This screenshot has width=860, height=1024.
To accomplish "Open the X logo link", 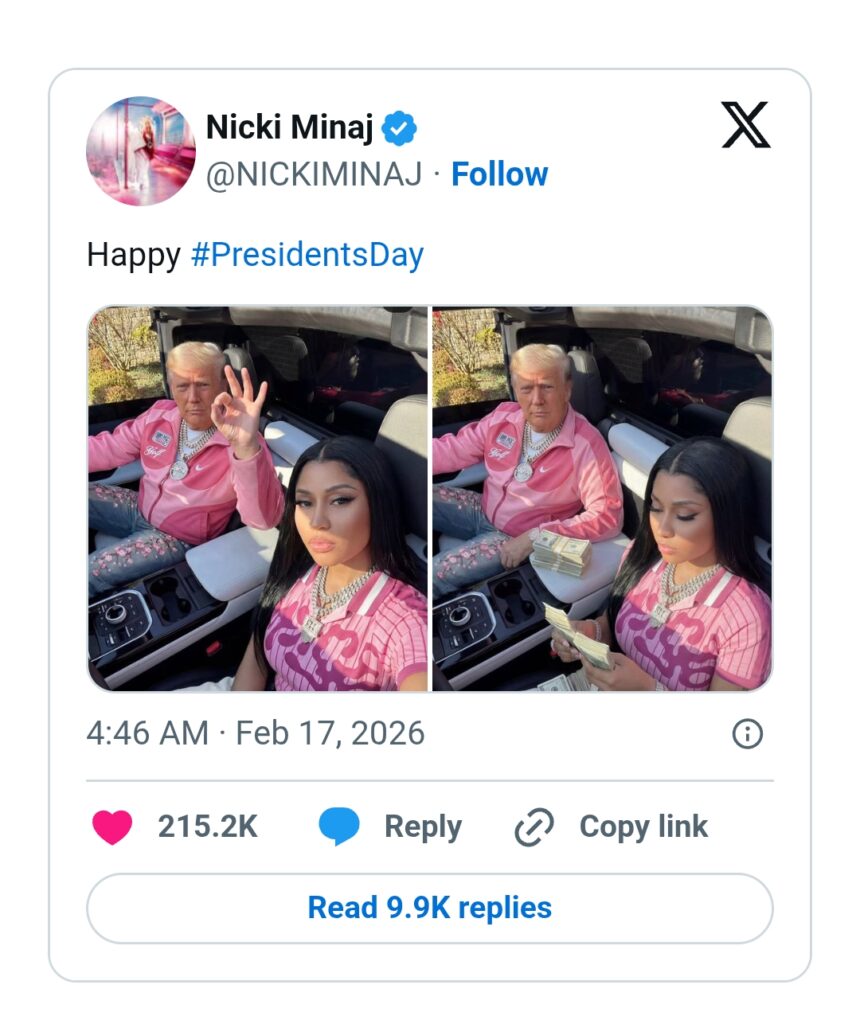I will pyautogui.click(x=745, y=125).
